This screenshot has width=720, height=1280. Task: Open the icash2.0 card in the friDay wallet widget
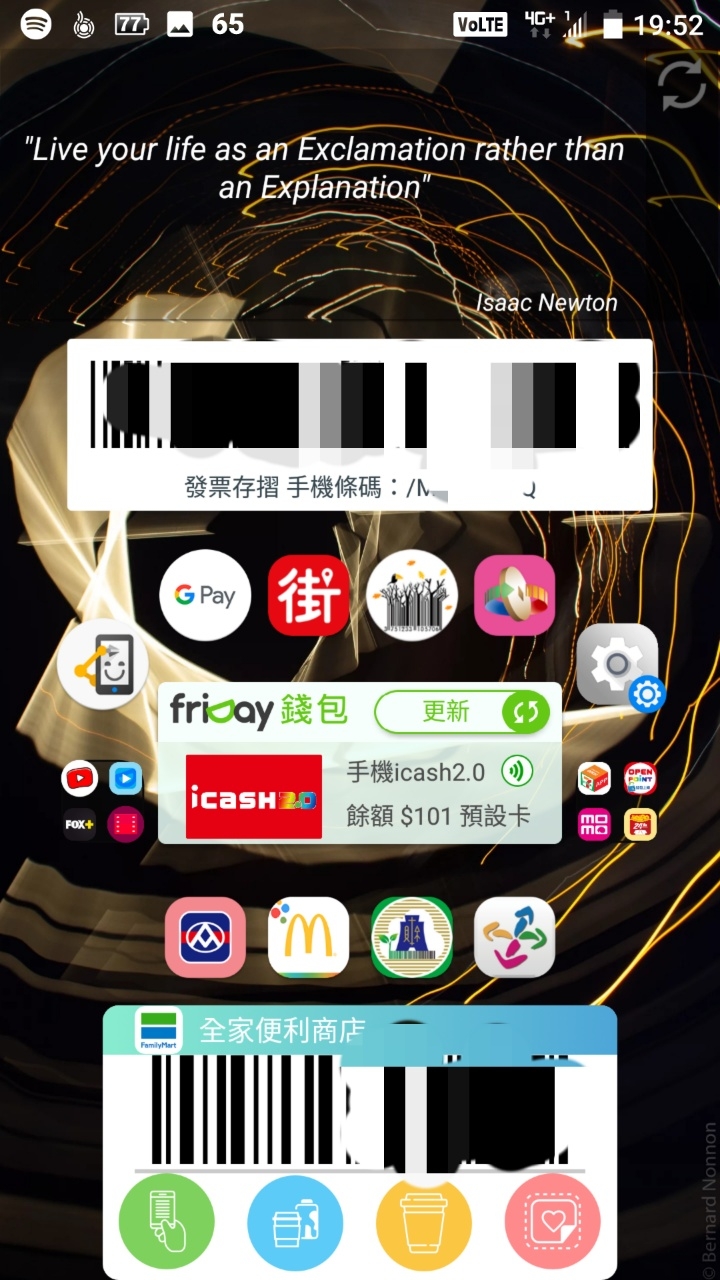tap(360, 796)
